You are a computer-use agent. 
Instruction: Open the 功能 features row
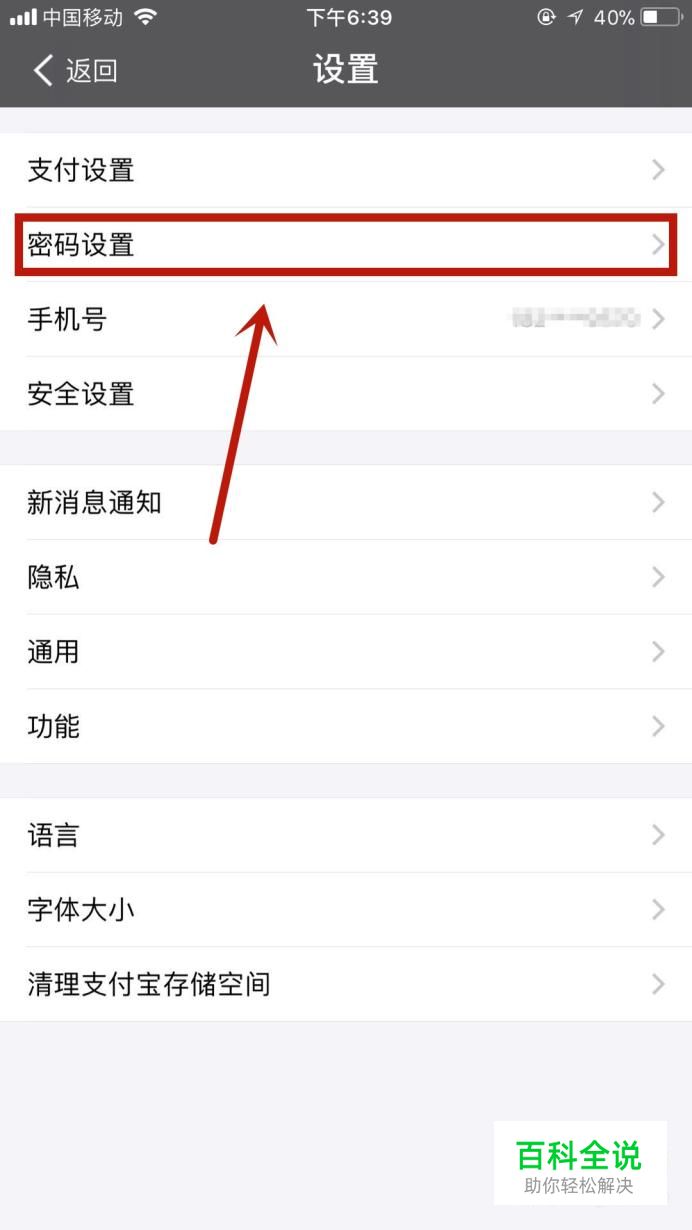pyautogui.click(x=345, y=726)
